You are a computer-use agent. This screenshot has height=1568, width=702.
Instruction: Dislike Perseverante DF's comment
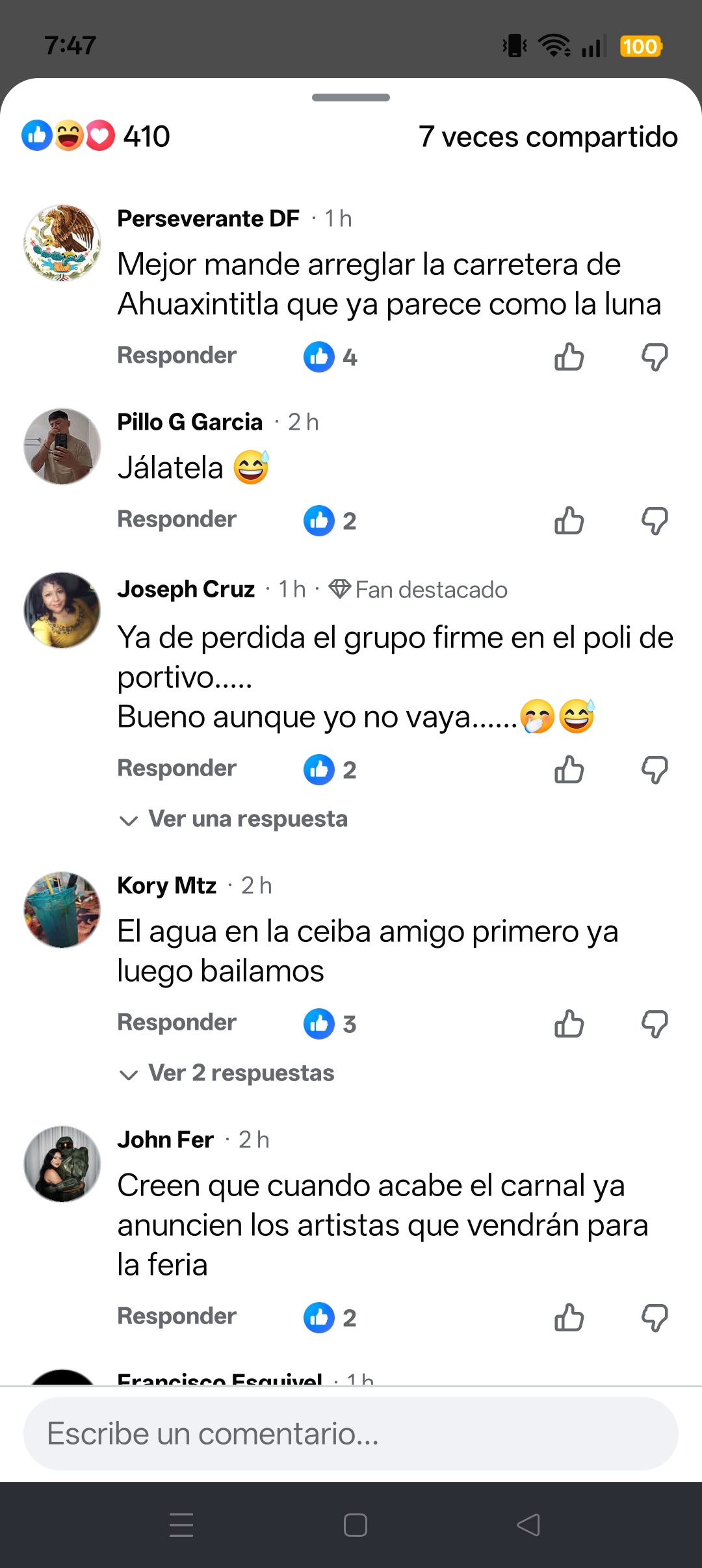(655, 357)
